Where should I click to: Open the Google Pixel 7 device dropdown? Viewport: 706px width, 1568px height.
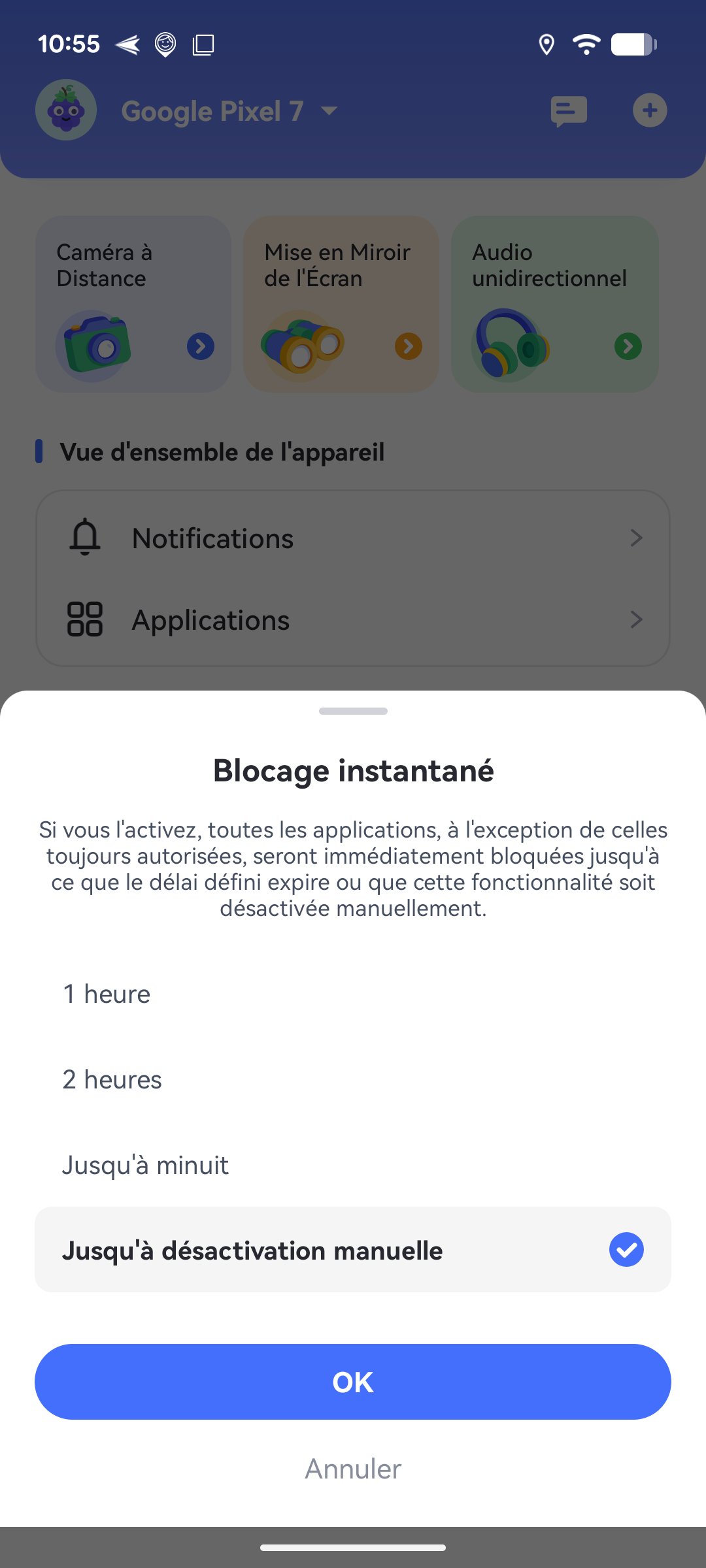(x=229, y=110)
